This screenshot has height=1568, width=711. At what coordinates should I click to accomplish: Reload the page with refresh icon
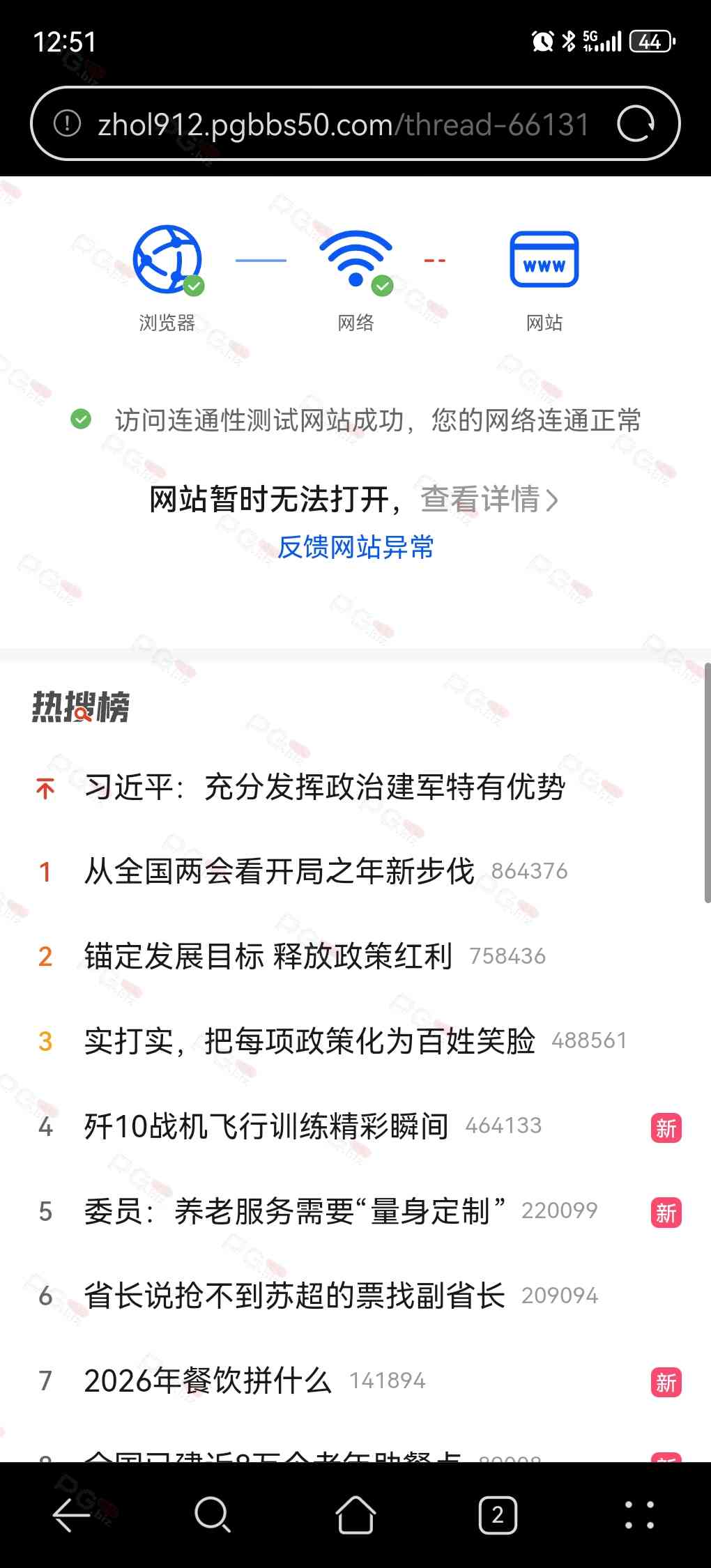pos(636,124)
